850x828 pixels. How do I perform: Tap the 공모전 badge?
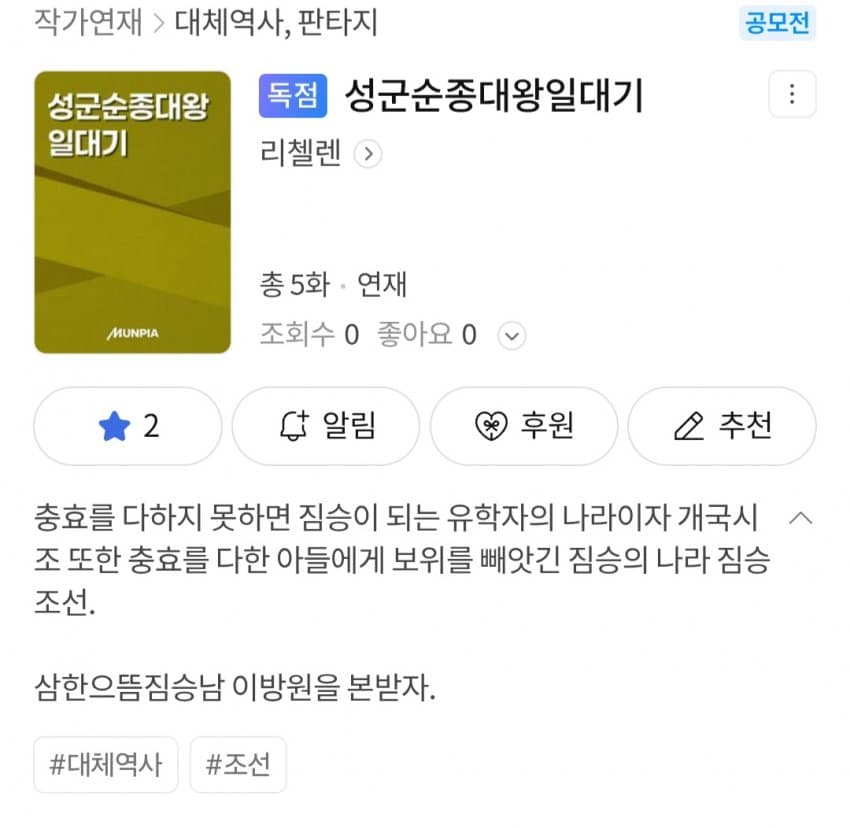[x=778, y=22]
